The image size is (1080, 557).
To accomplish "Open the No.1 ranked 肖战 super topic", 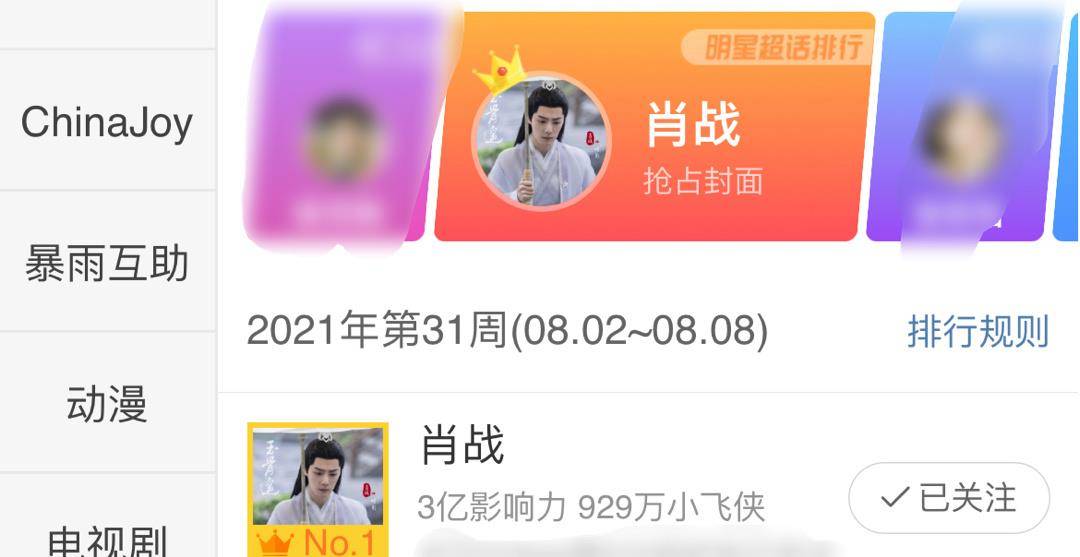I will coord(462,446).
